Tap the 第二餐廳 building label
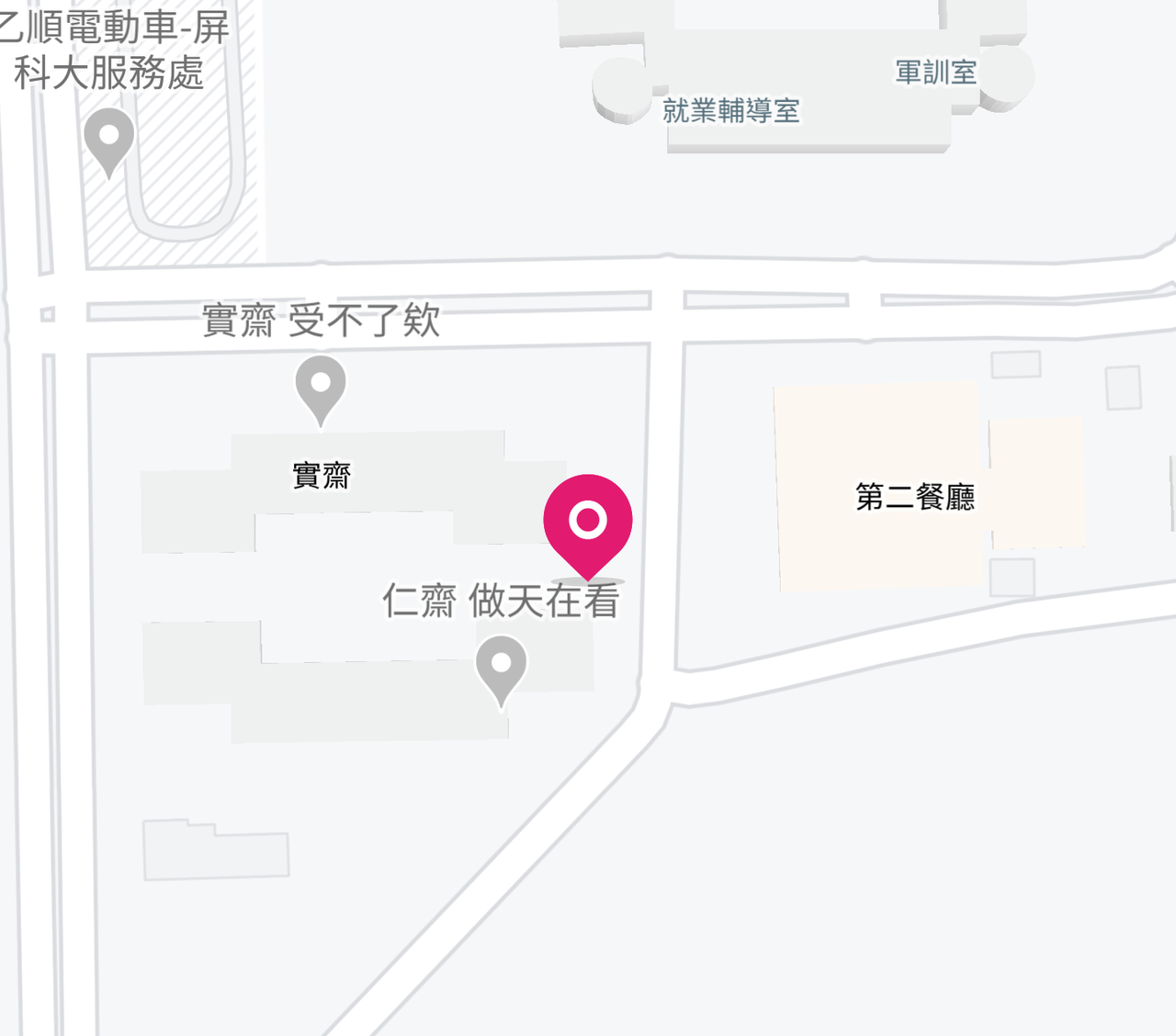 tap(914, 497)
